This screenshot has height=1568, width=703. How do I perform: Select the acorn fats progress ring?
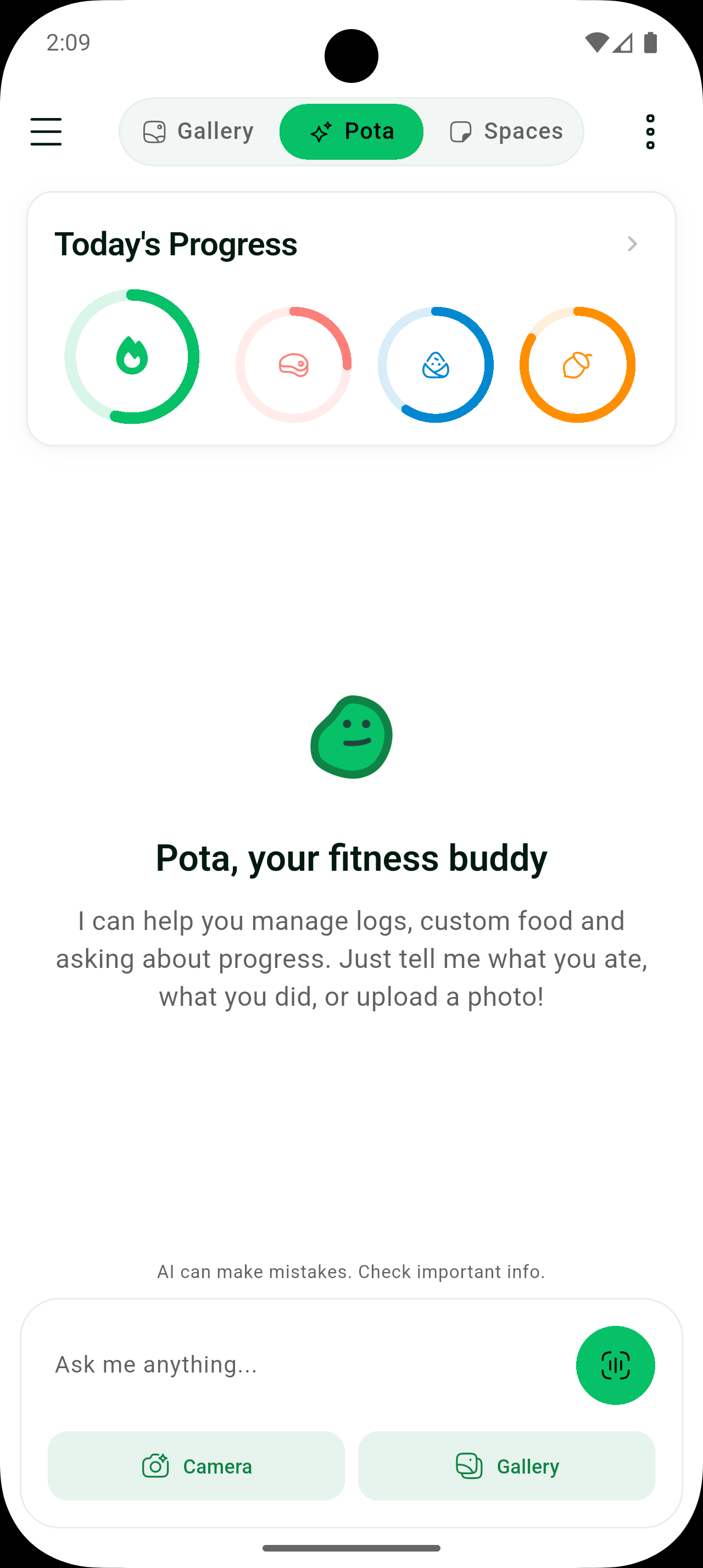[577, 362]
